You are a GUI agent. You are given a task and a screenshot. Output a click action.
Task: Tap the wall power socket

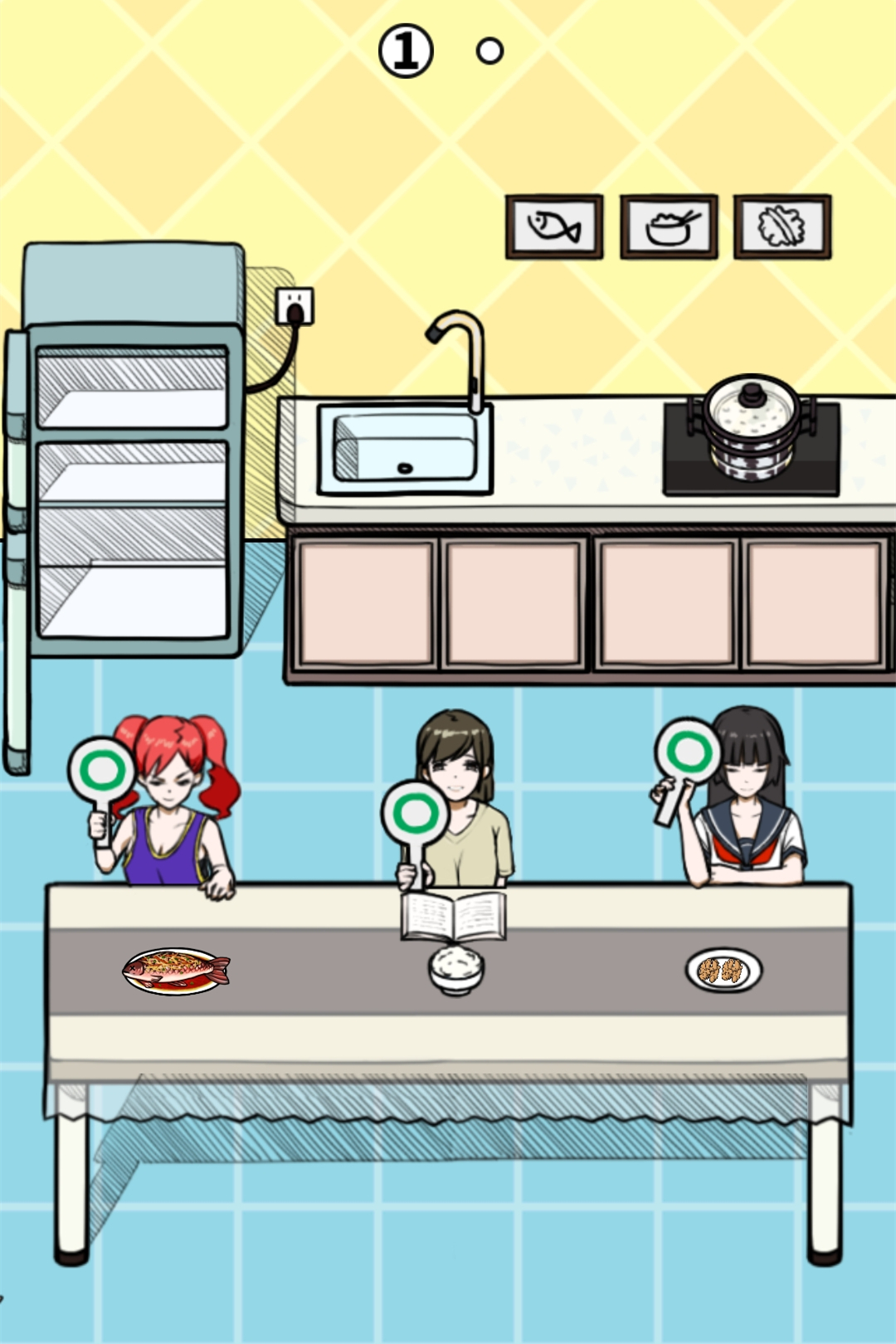click(295, 306)
